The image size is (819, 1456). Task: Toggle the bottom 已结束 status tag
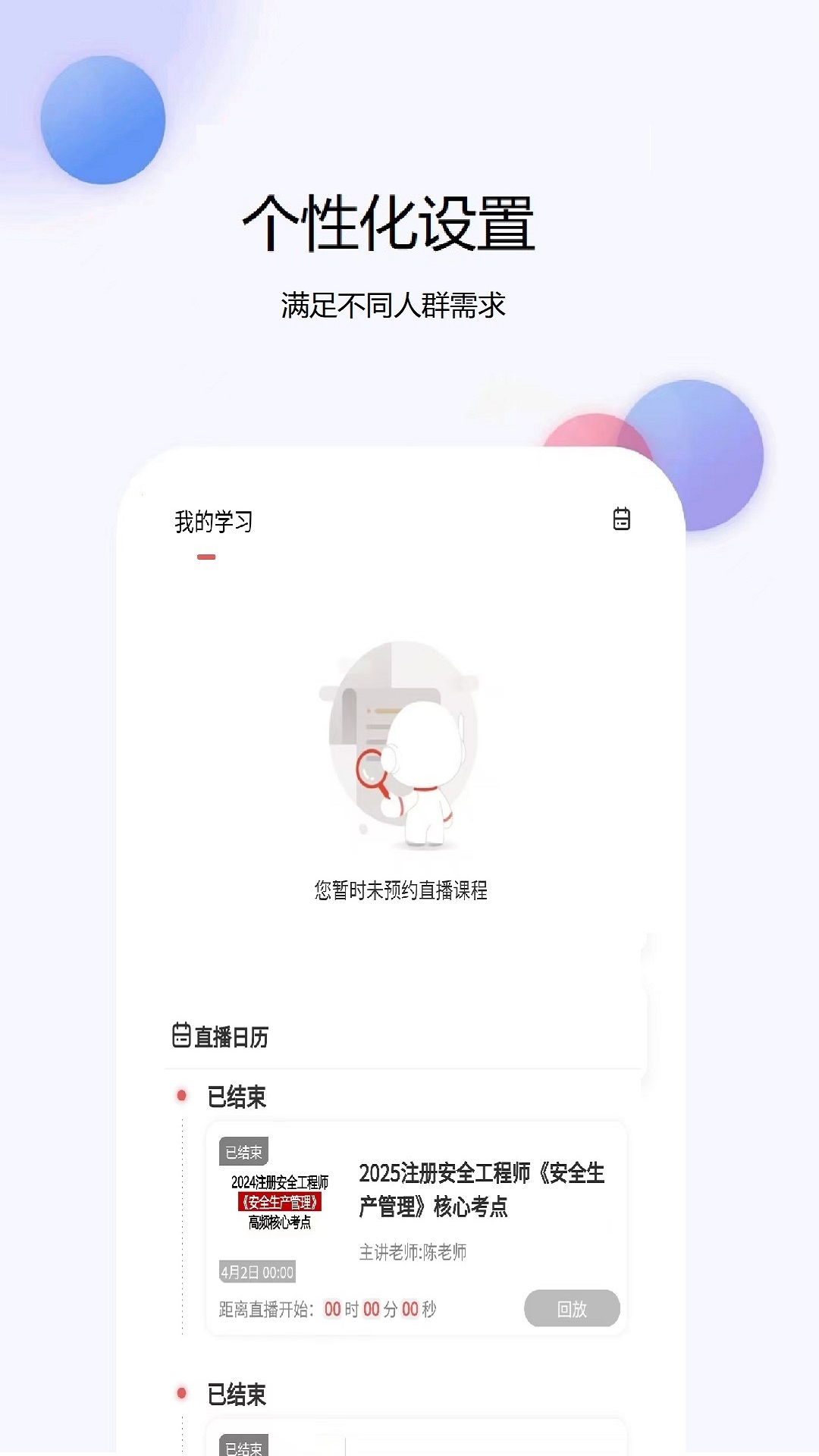pos(243,1445)
